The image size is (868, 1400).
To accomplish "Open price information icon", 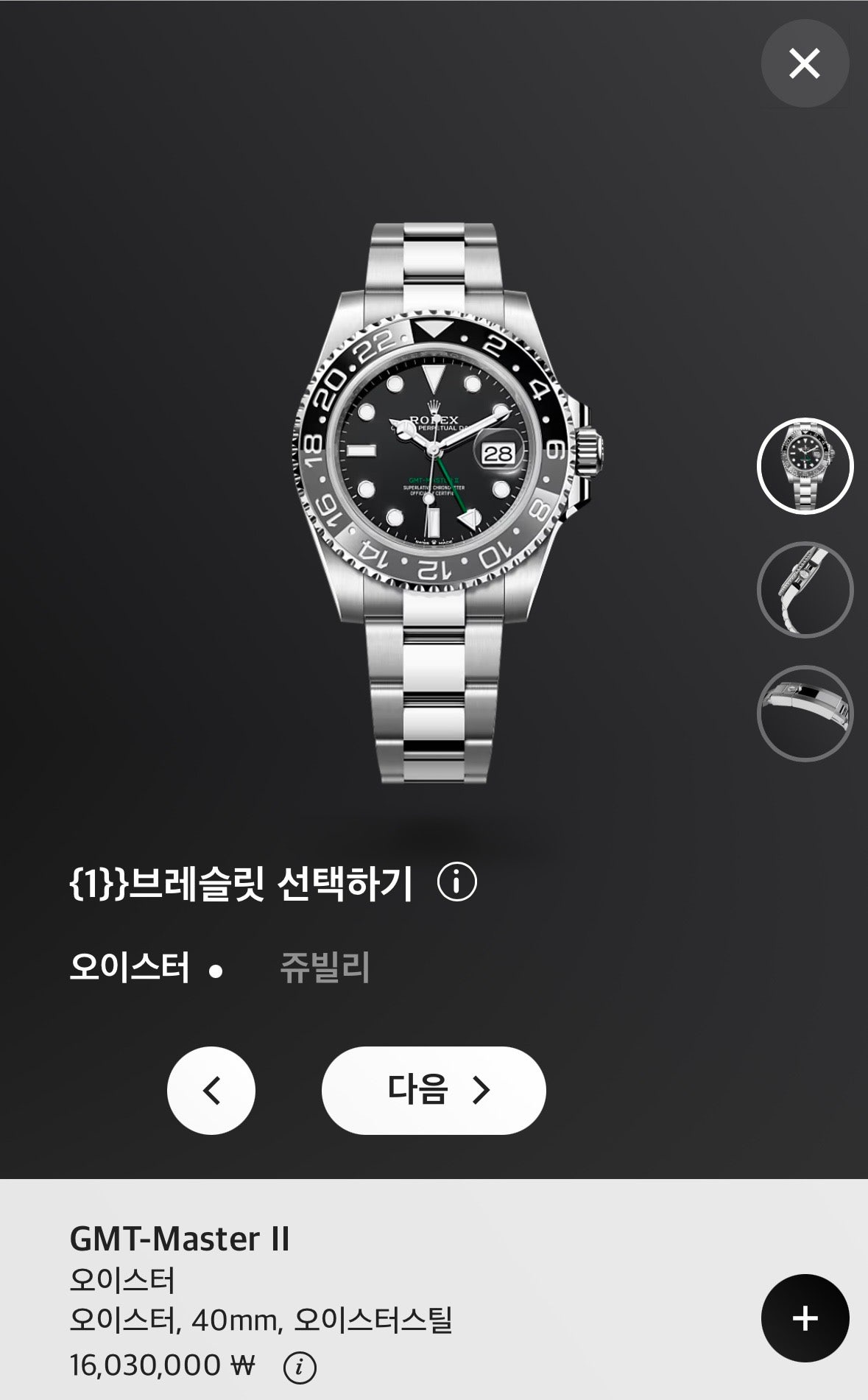I will 300,1368.
